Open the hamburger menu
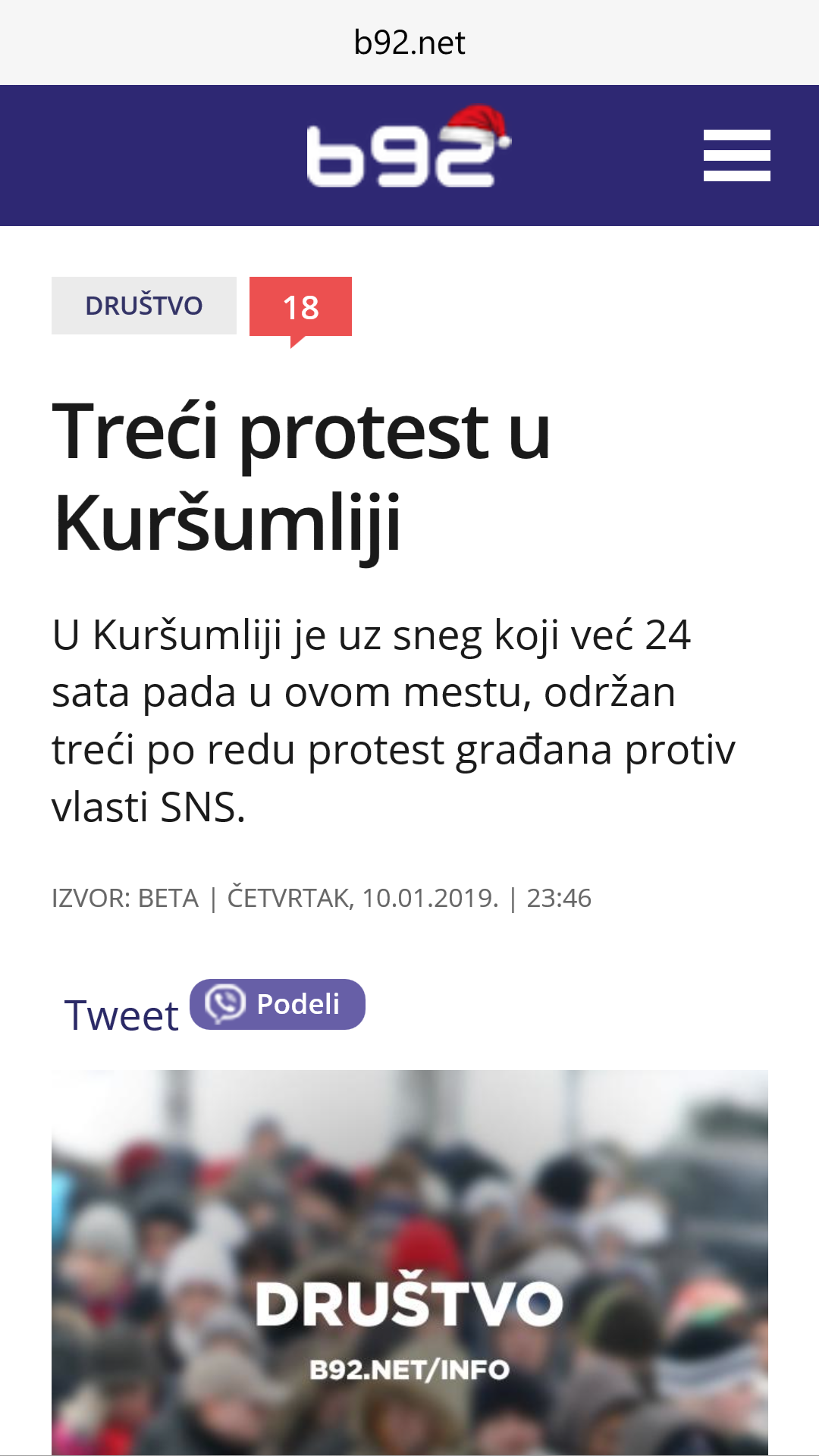 [x=736, y=155]
